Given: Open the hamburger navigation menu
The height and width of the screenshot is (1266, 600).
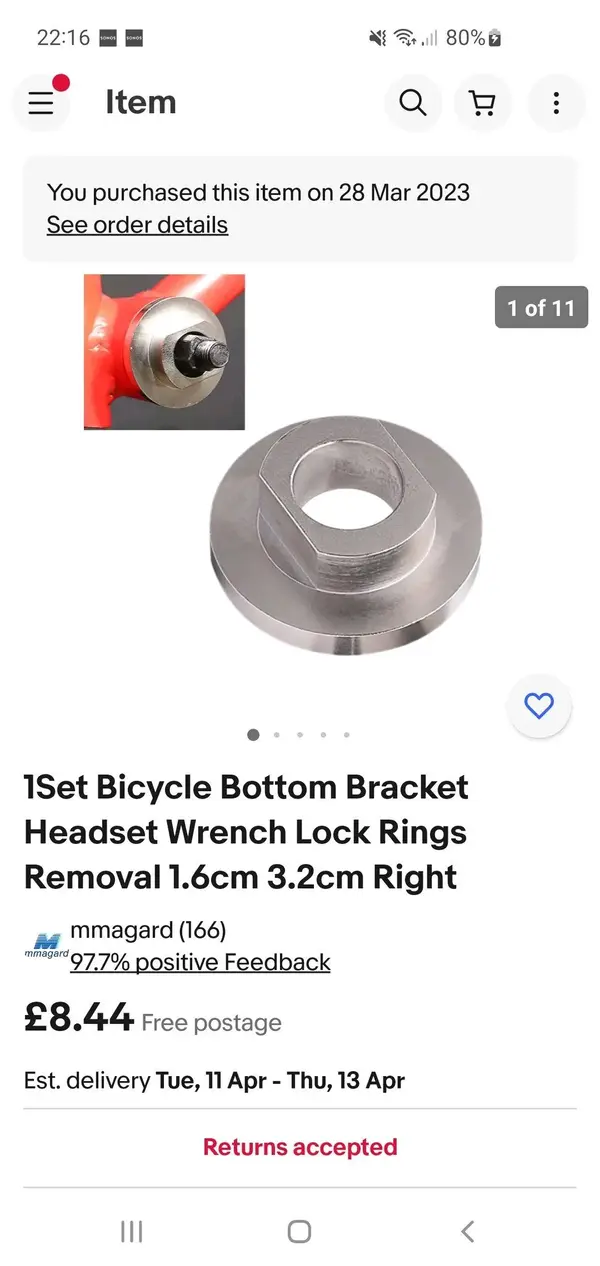Looking at the screenshot, I should pyautogui.click(x=41, y=102).
